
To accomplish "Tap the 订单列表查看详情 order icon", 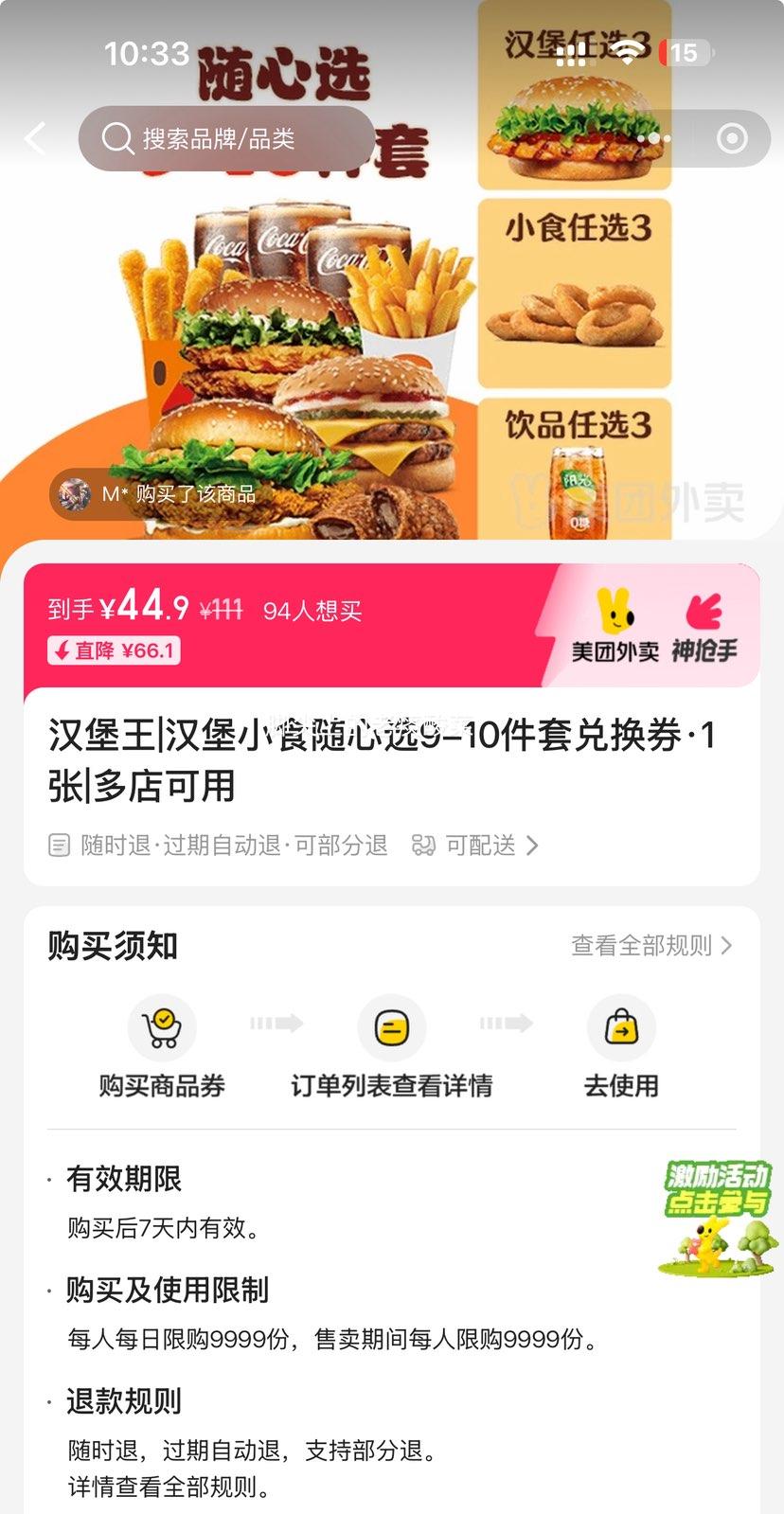I will click(x=393, y=1026).
